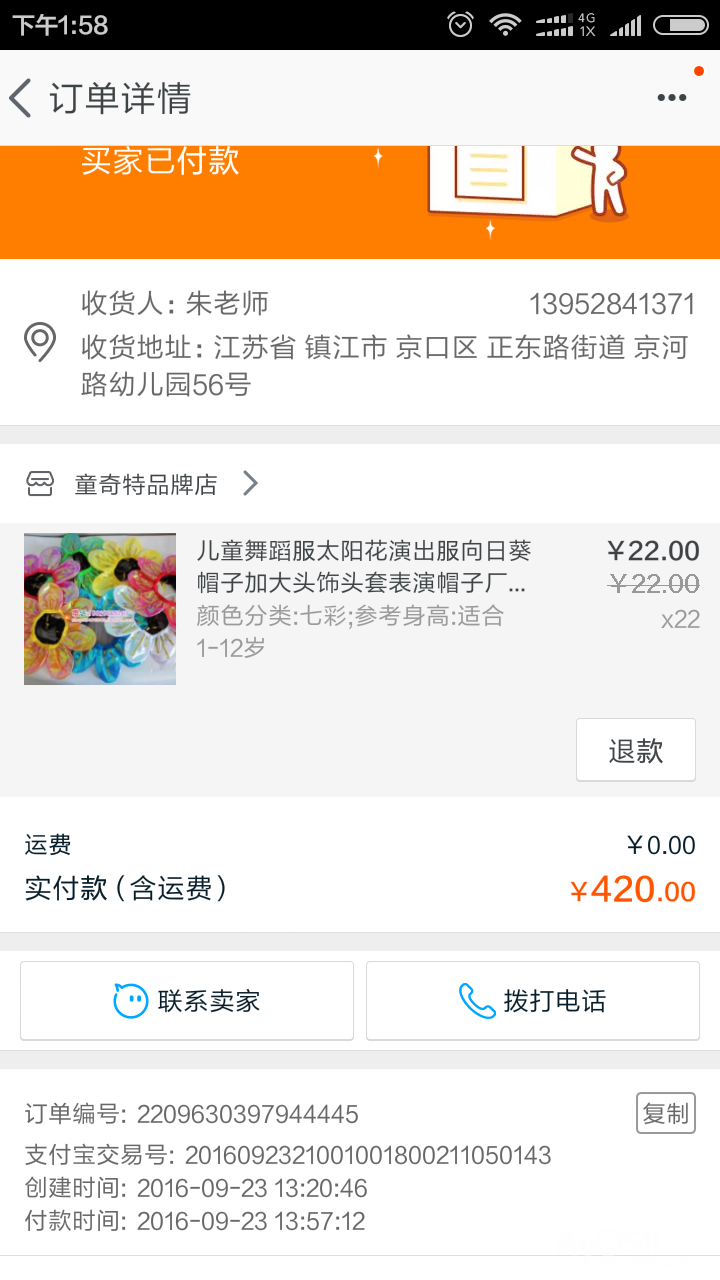The image size is (720, 1280).
Task: Call the seller with 拨打电话
Action: 532,1001
